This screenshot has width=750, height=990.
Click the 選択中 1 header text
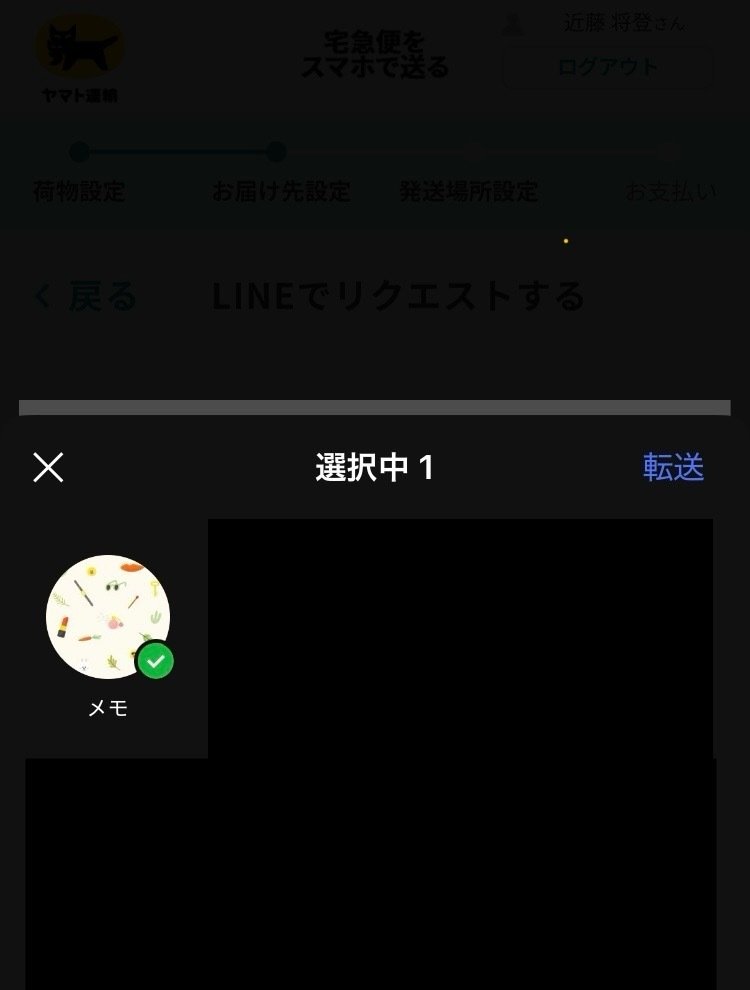pos(375,466)
